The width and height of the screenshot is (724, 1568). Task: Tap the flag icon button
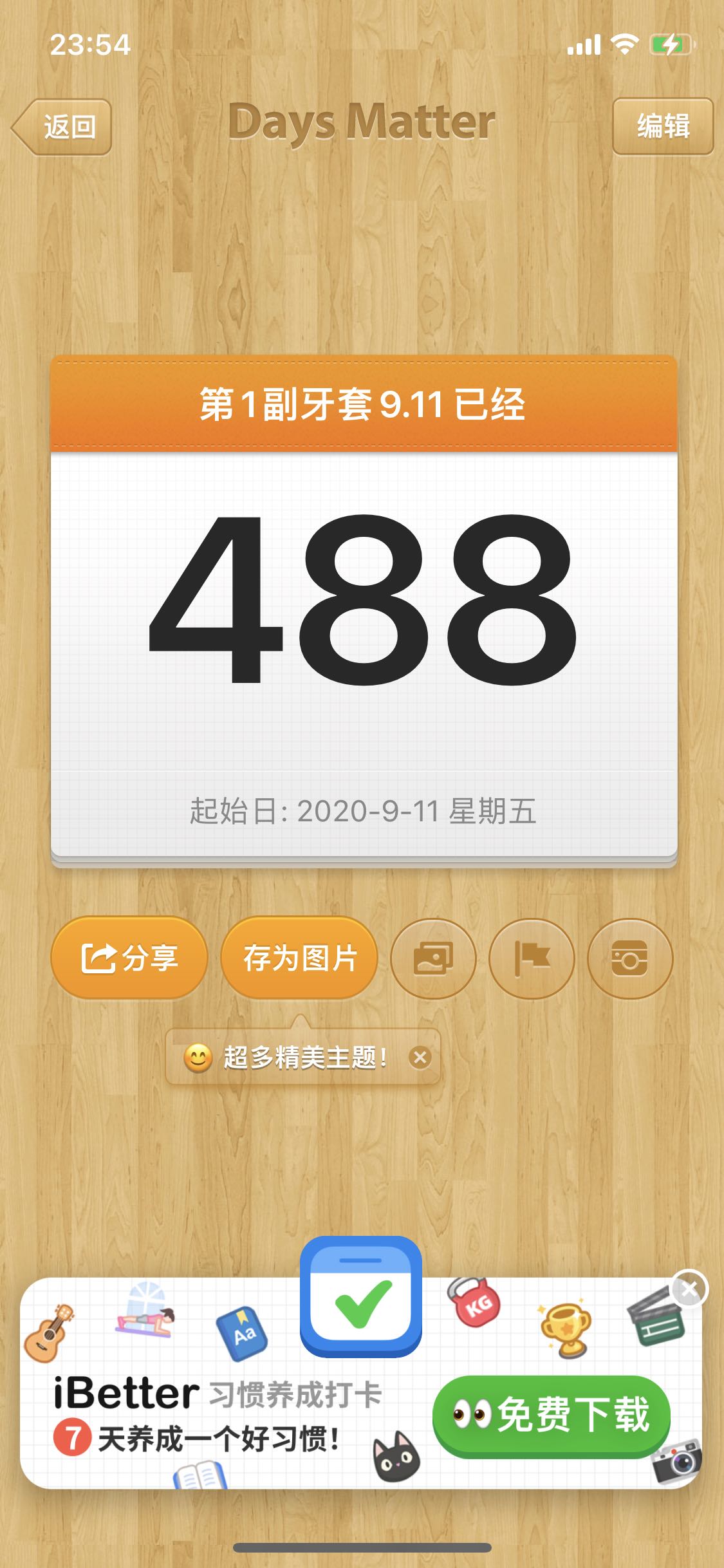point(532,958)
